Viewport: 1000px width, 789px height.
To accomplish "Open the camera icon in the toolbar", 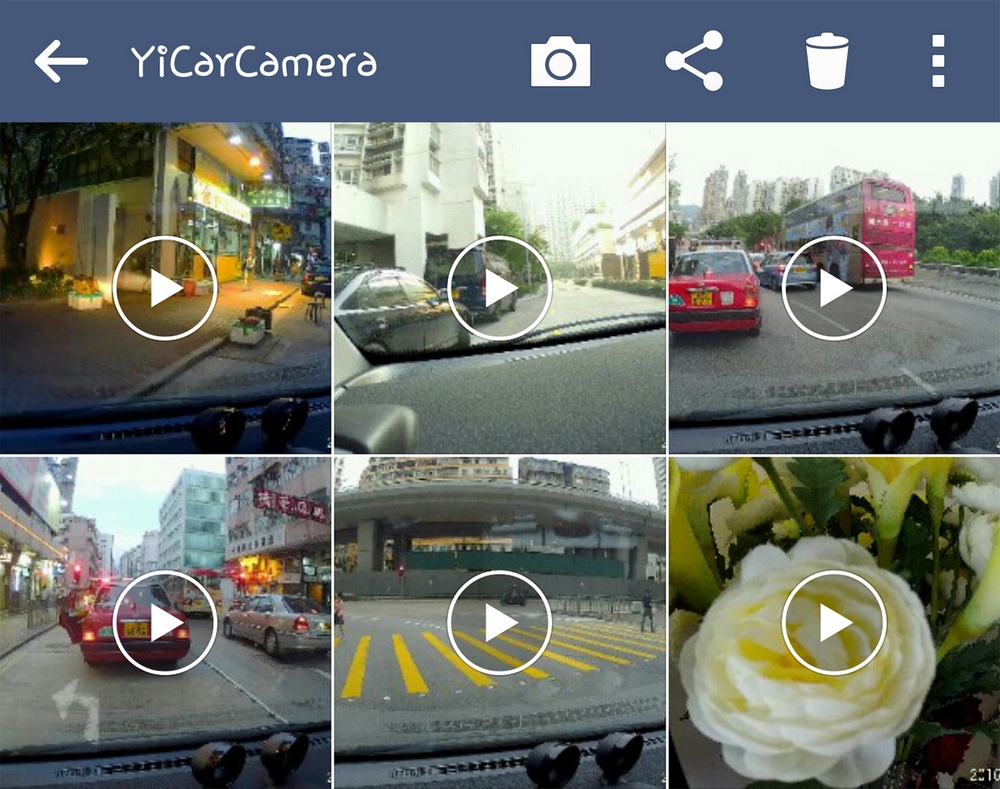I will pyautogui.click(x=560, y=62).
